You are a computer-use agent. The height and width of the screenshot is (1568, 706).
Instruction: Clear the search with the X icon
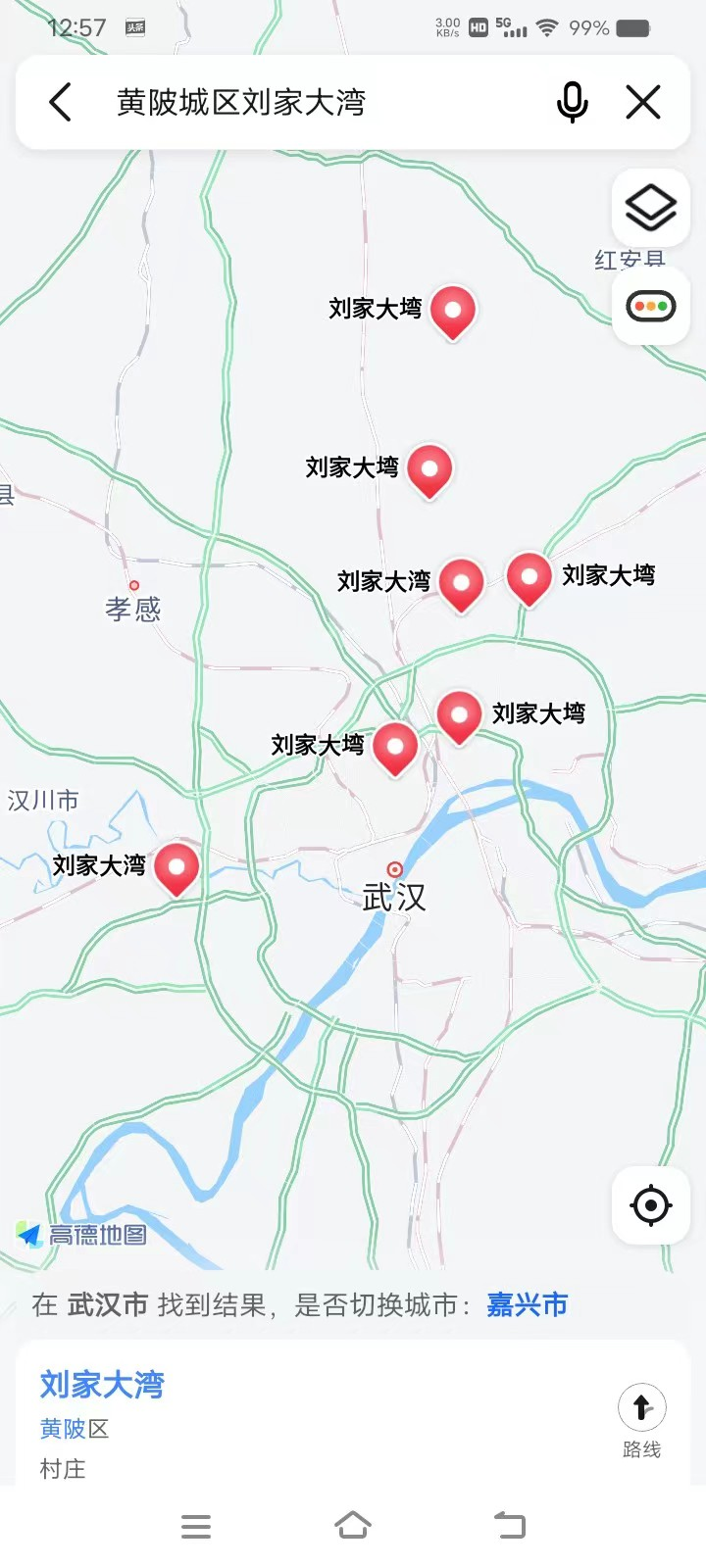coord(643,102)
